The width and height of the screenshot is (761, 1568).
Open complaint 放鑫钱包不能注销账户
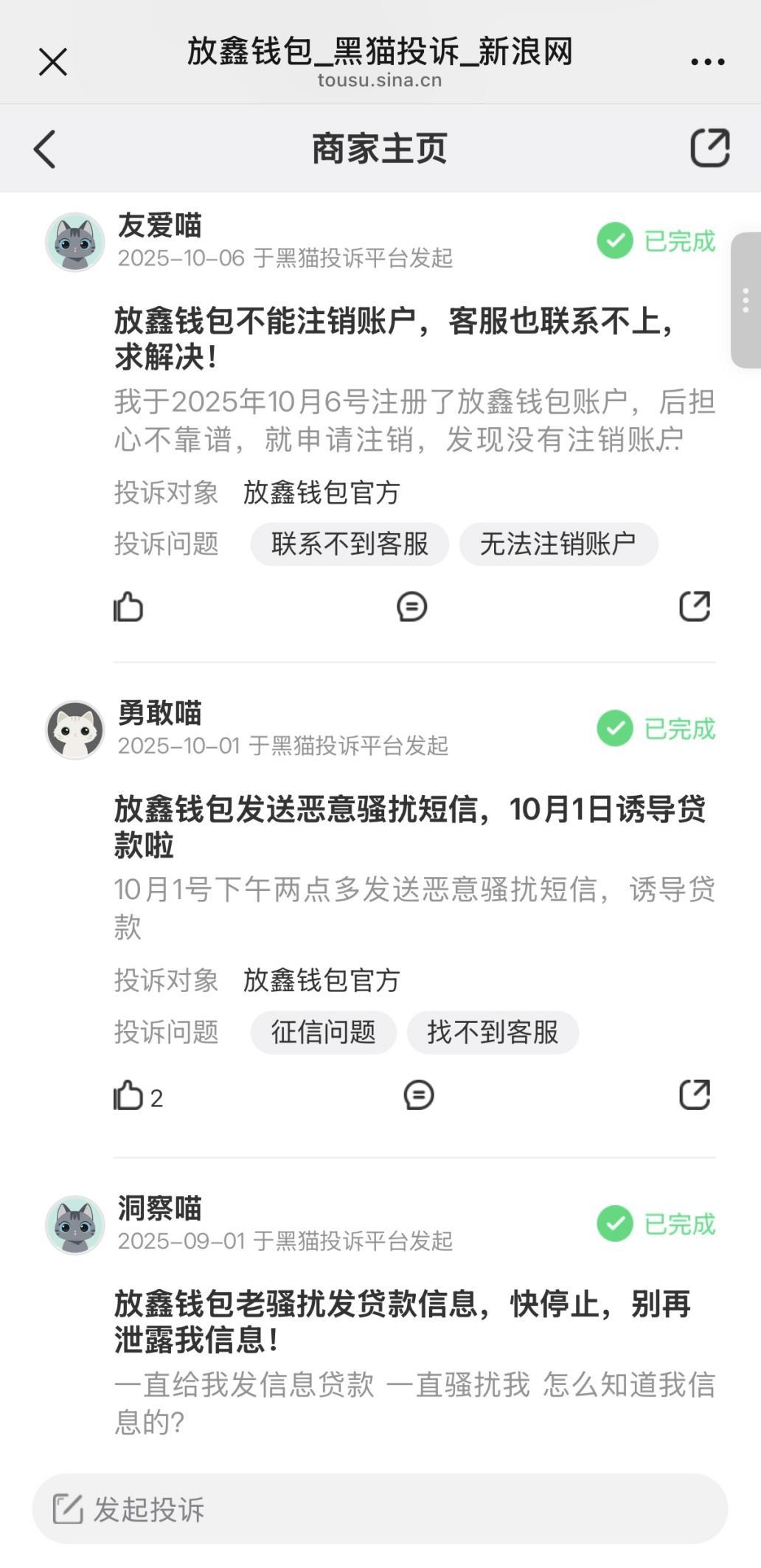[x=395, y=339]
